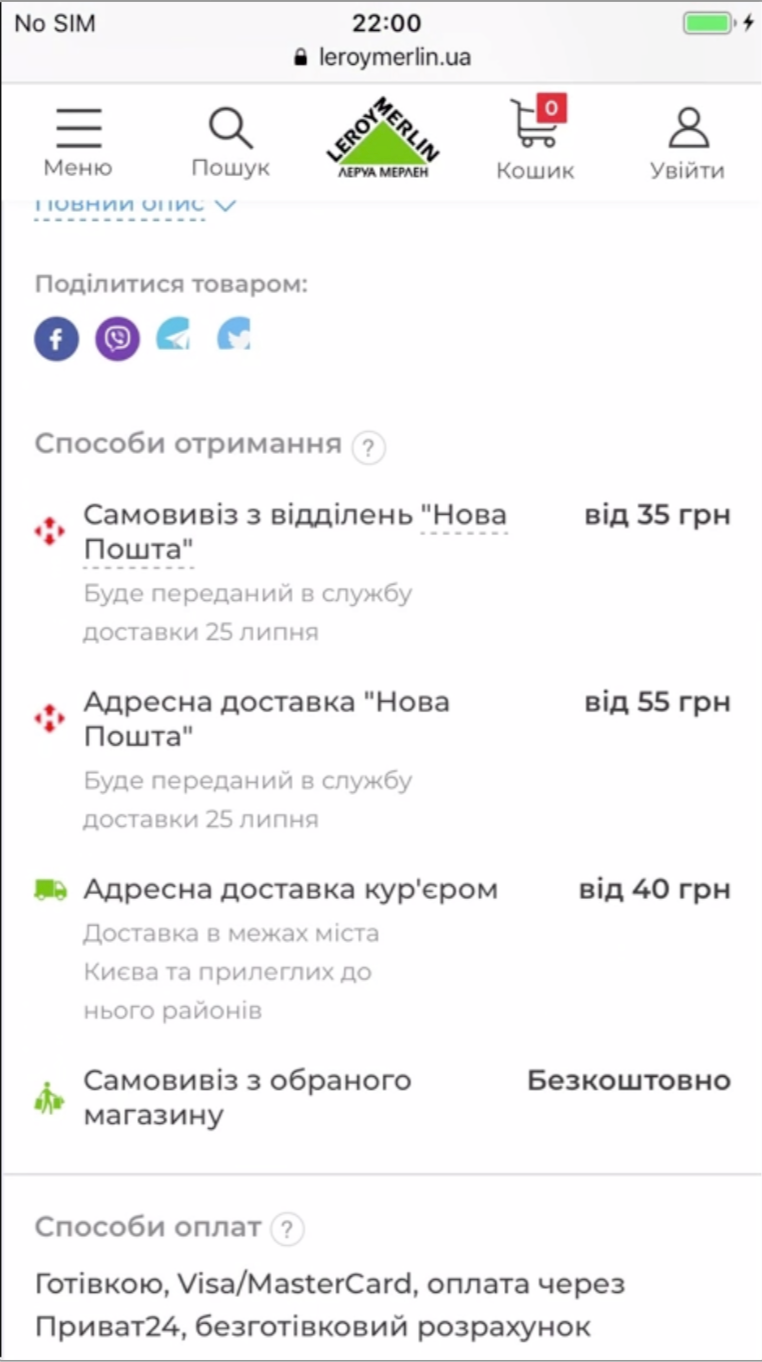Share product via Viber

(x=117, y=339)
